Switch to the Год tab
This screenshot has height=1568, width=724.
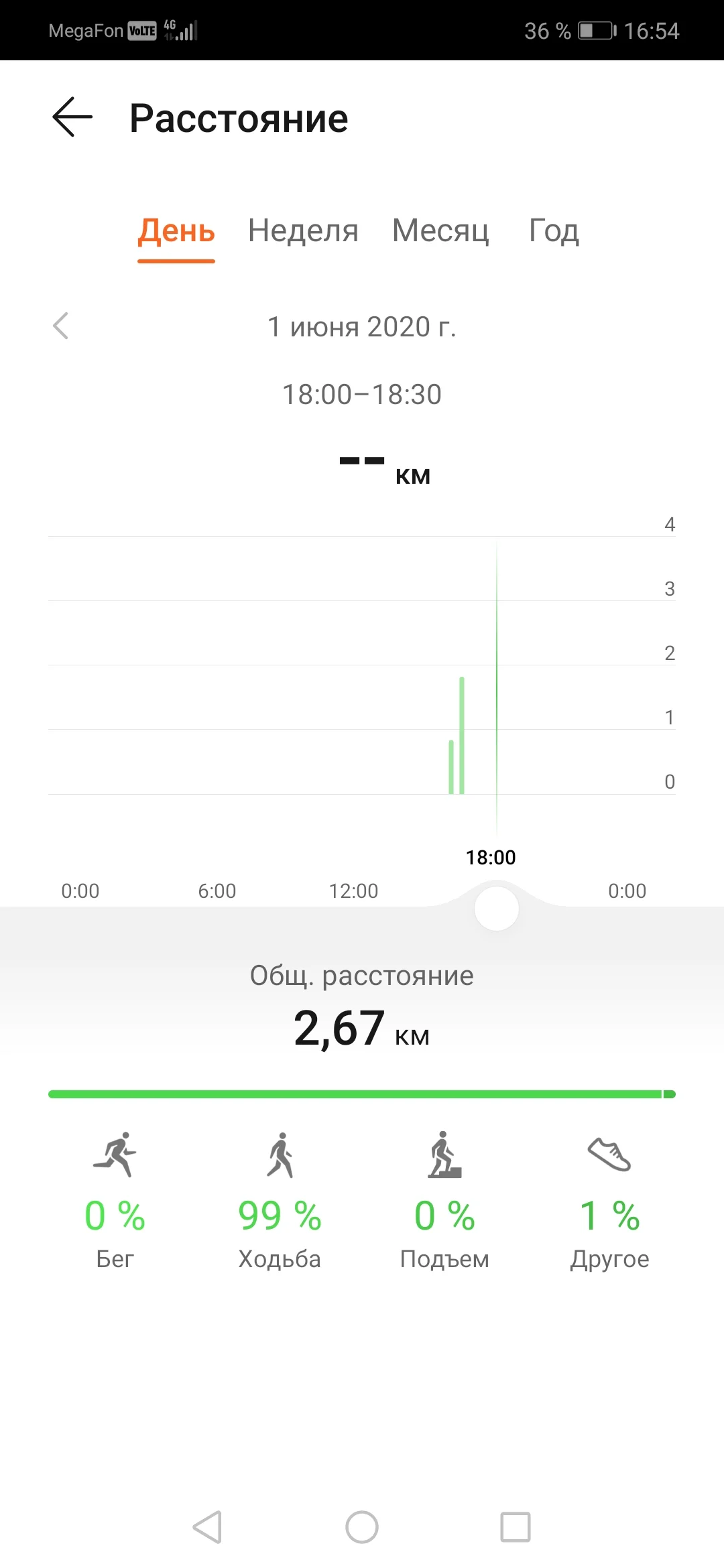[554, 231]
